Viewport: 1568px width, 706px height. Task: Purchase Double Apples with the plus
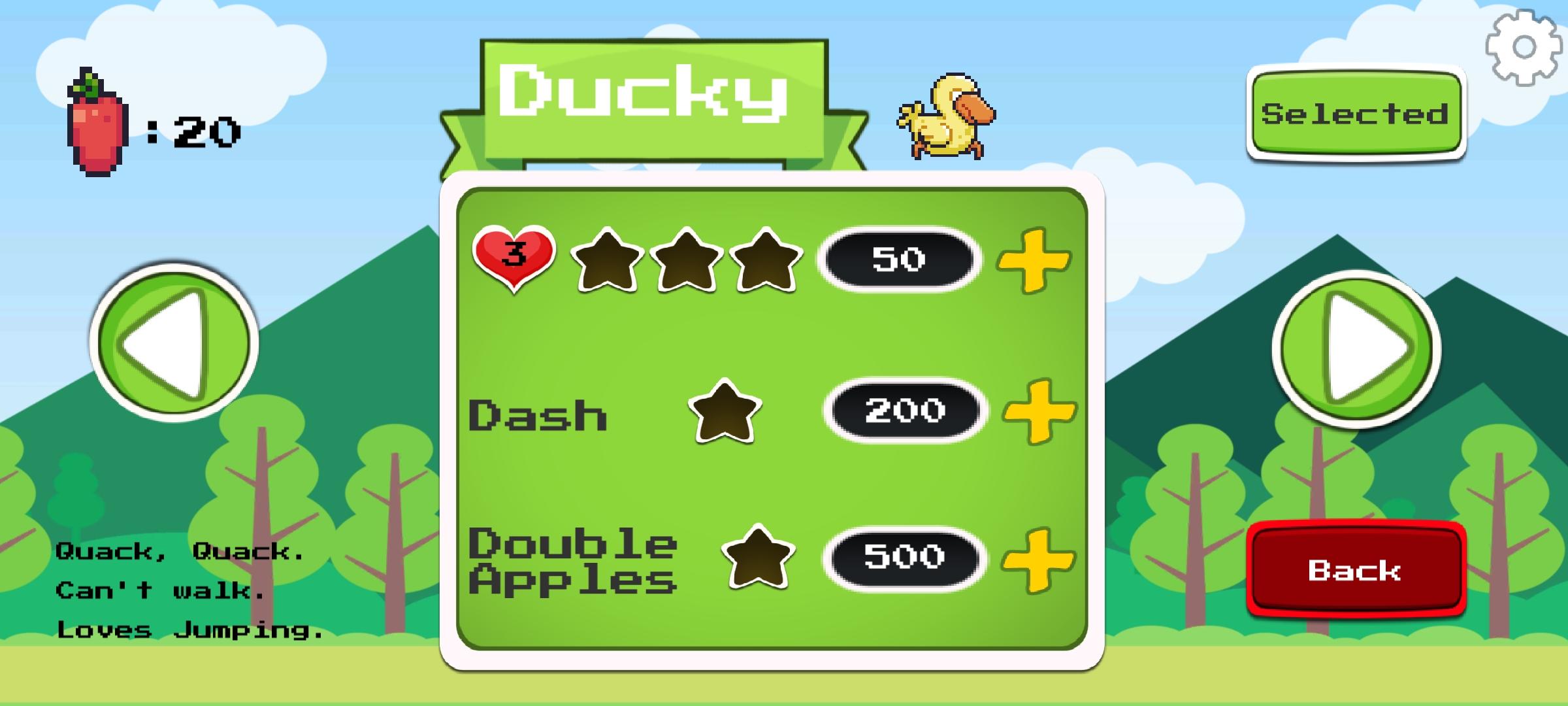[x=1037, y=560]
